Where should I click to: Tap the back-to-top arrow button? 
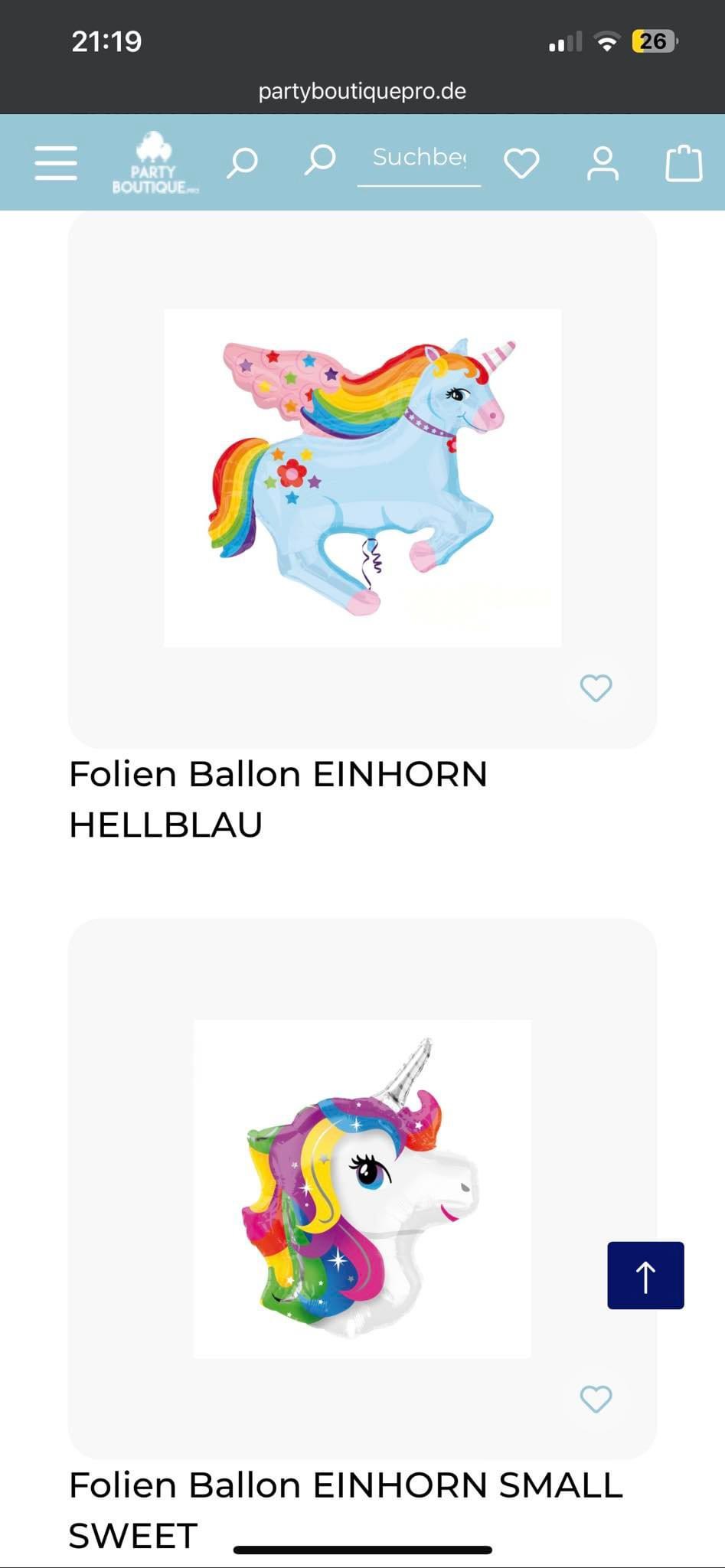click(645, 1276)
